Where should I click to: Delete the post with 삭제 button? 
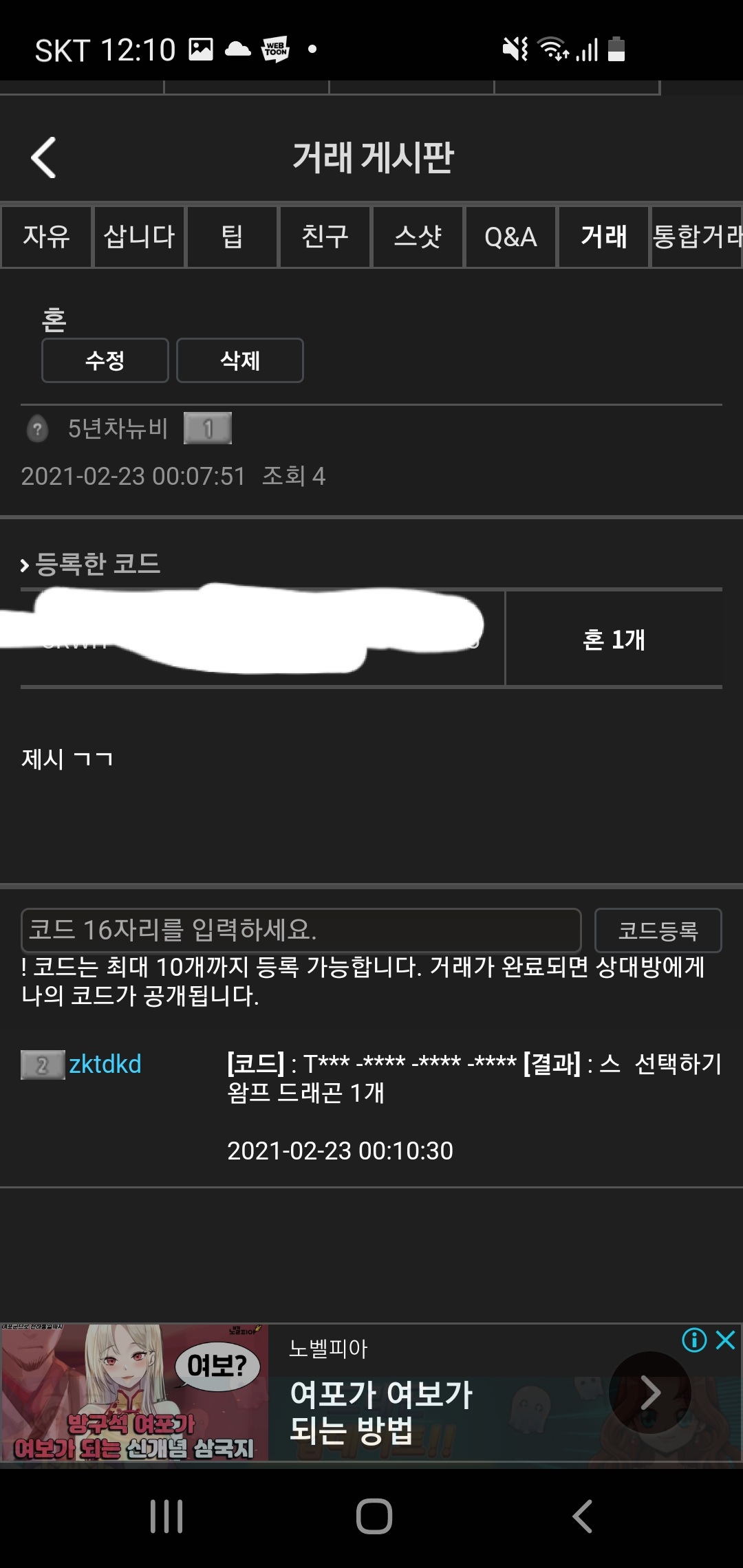240,360
